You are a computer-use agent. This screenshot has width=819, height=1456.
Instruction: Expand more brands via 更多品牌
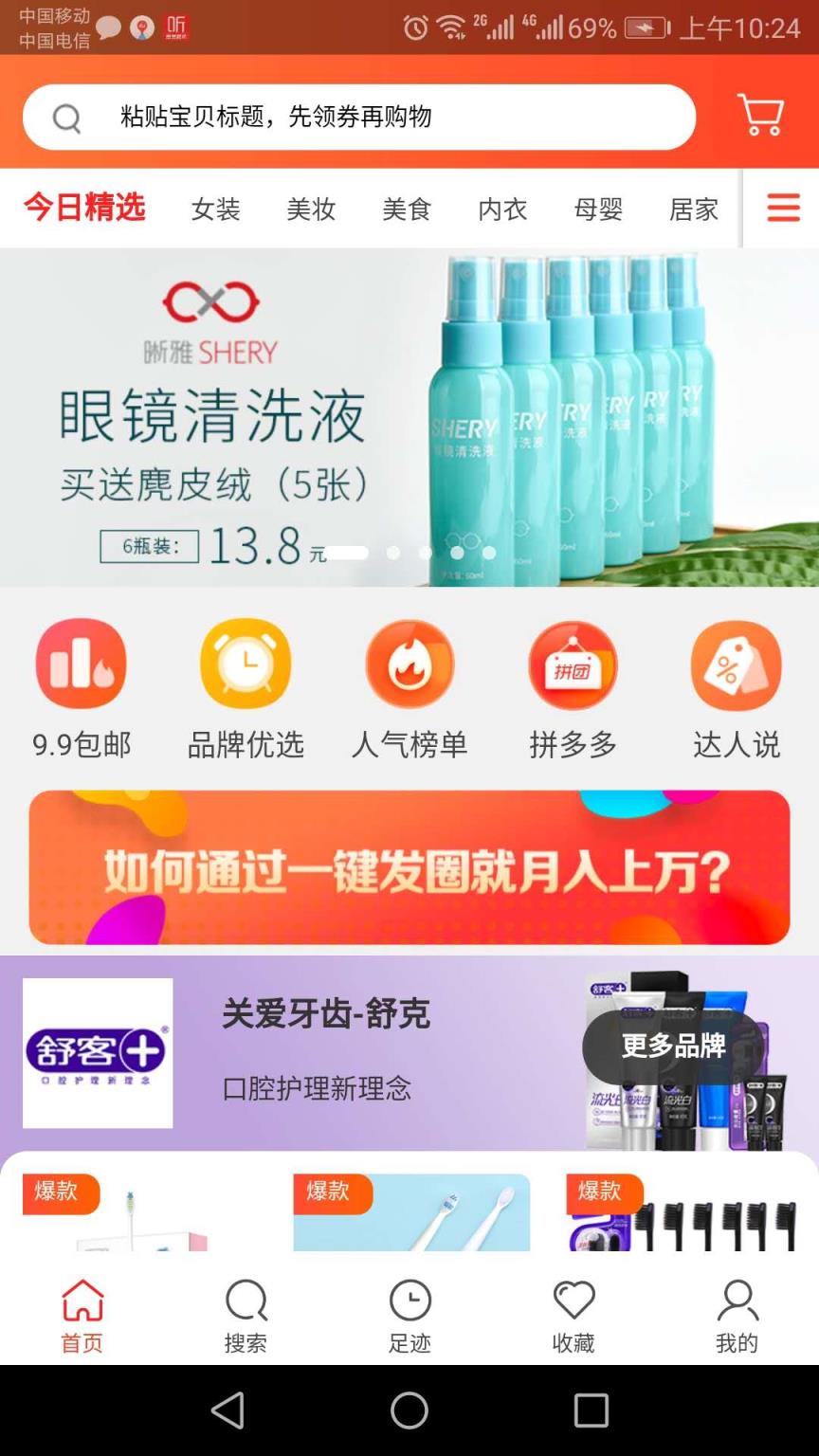pyautogui.click(x=674, y=1046)
